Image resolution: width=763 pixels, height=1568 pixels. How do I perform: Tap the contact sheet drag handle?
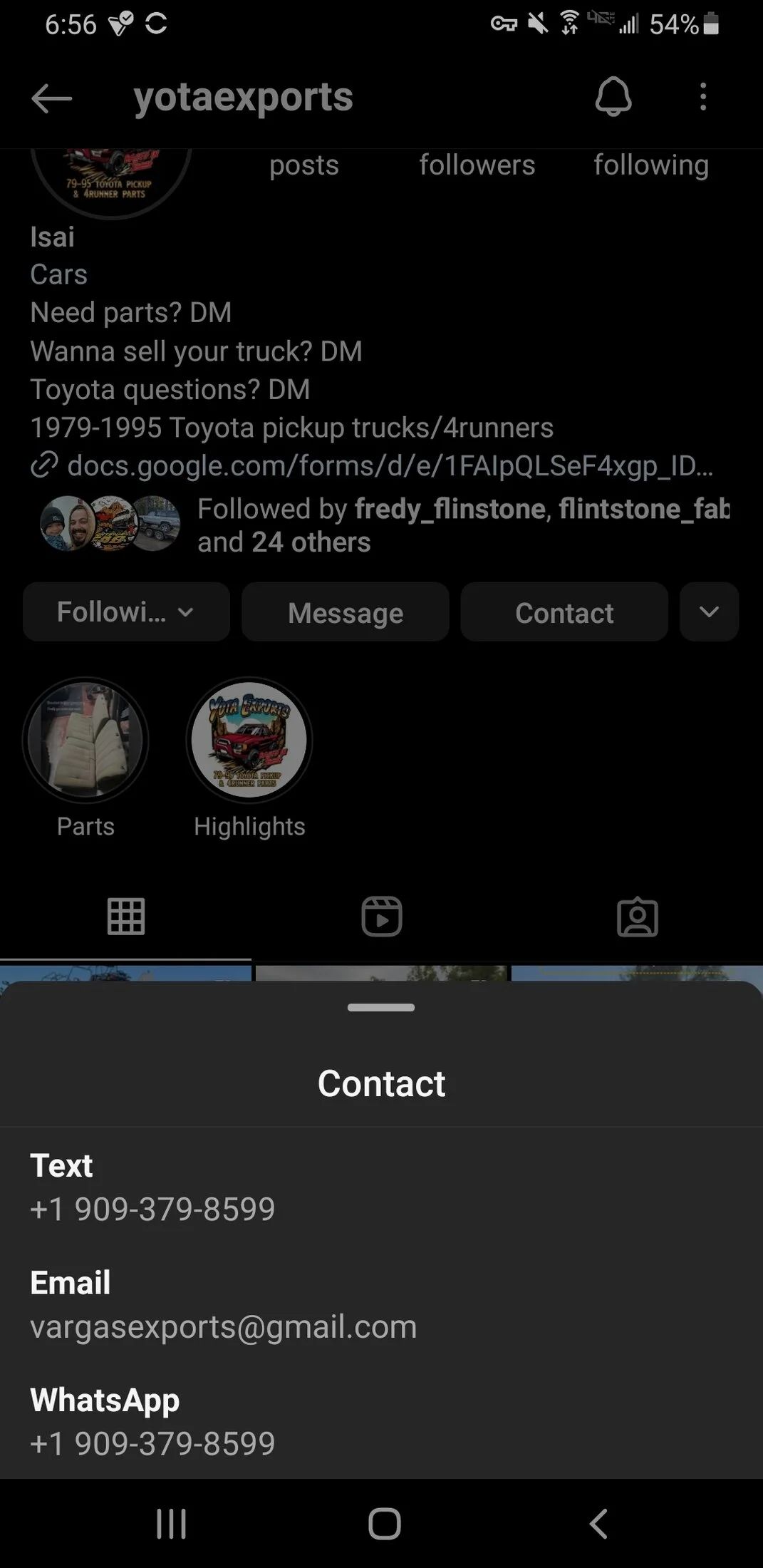point(381,1007)
